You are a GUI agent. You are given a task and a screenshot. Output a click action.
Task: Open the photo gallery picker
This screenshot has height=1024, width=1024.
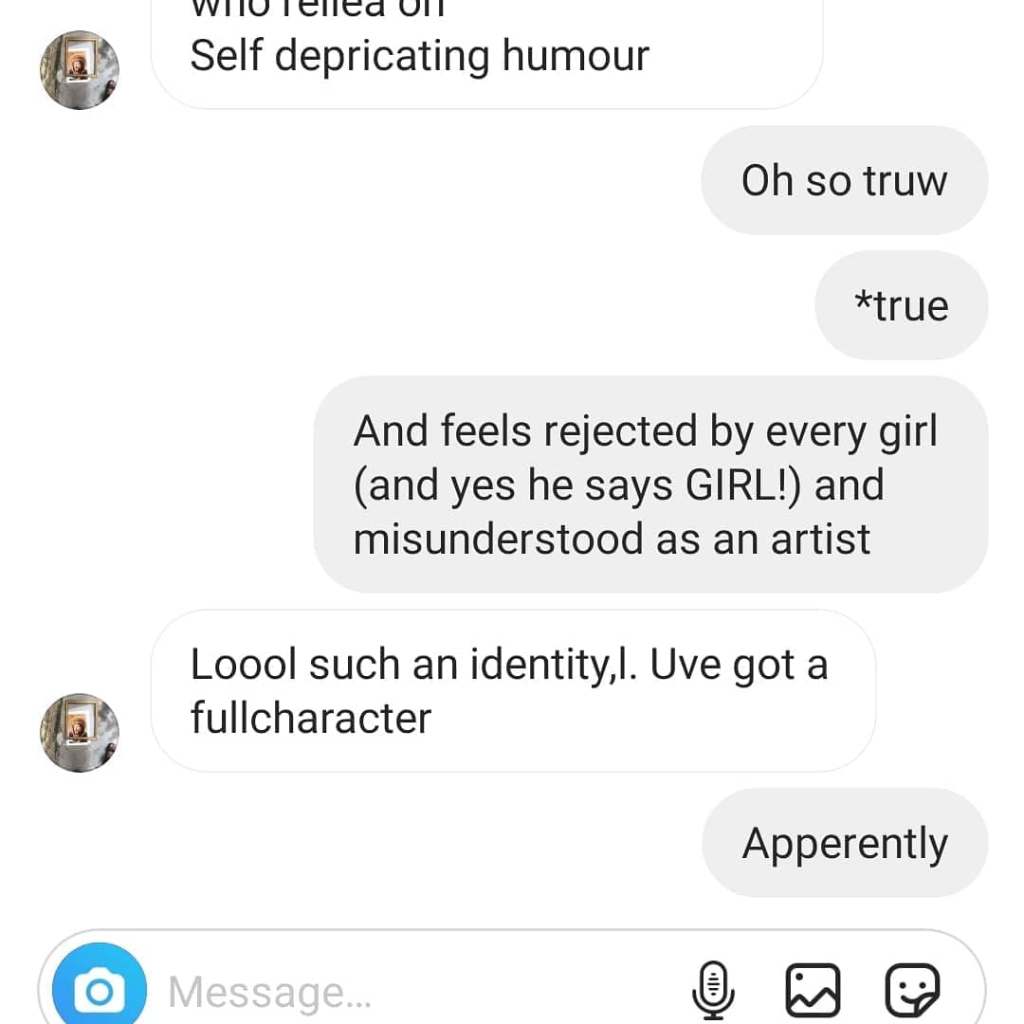(x=813, y=990)
